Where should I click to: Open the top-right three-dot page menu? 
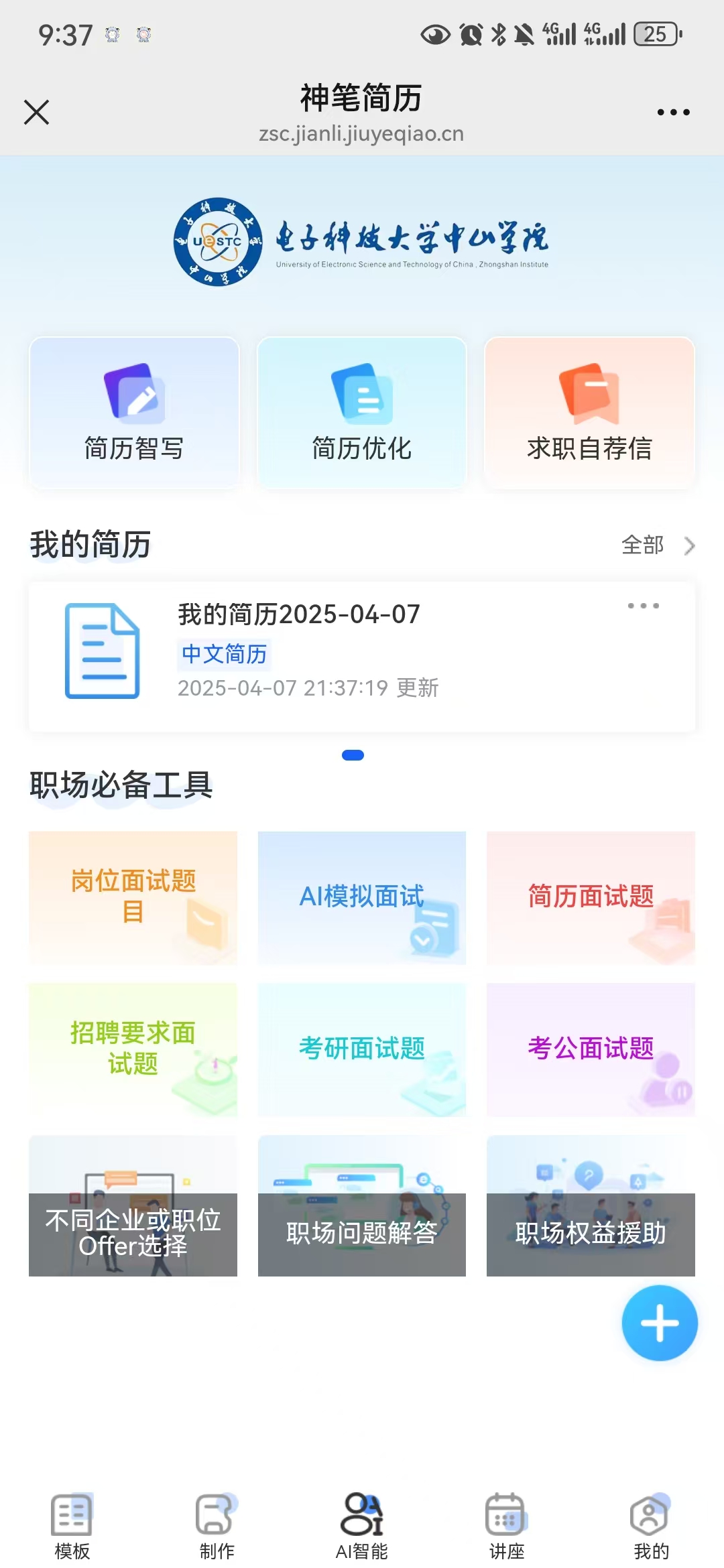coord(673,112)
